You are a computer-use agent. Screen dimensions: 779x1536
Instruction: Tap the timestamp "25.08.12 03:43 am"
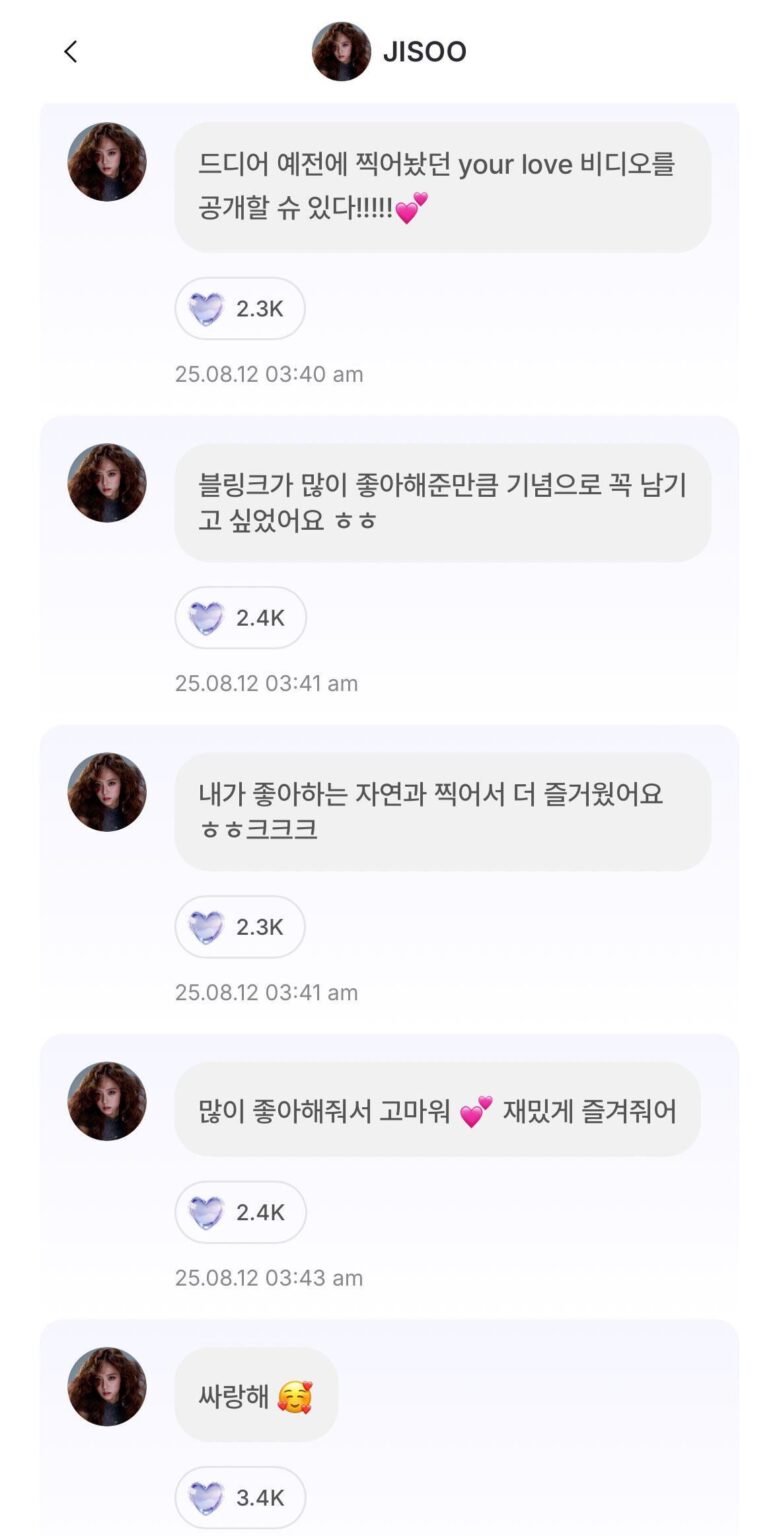click(266, 1278)
